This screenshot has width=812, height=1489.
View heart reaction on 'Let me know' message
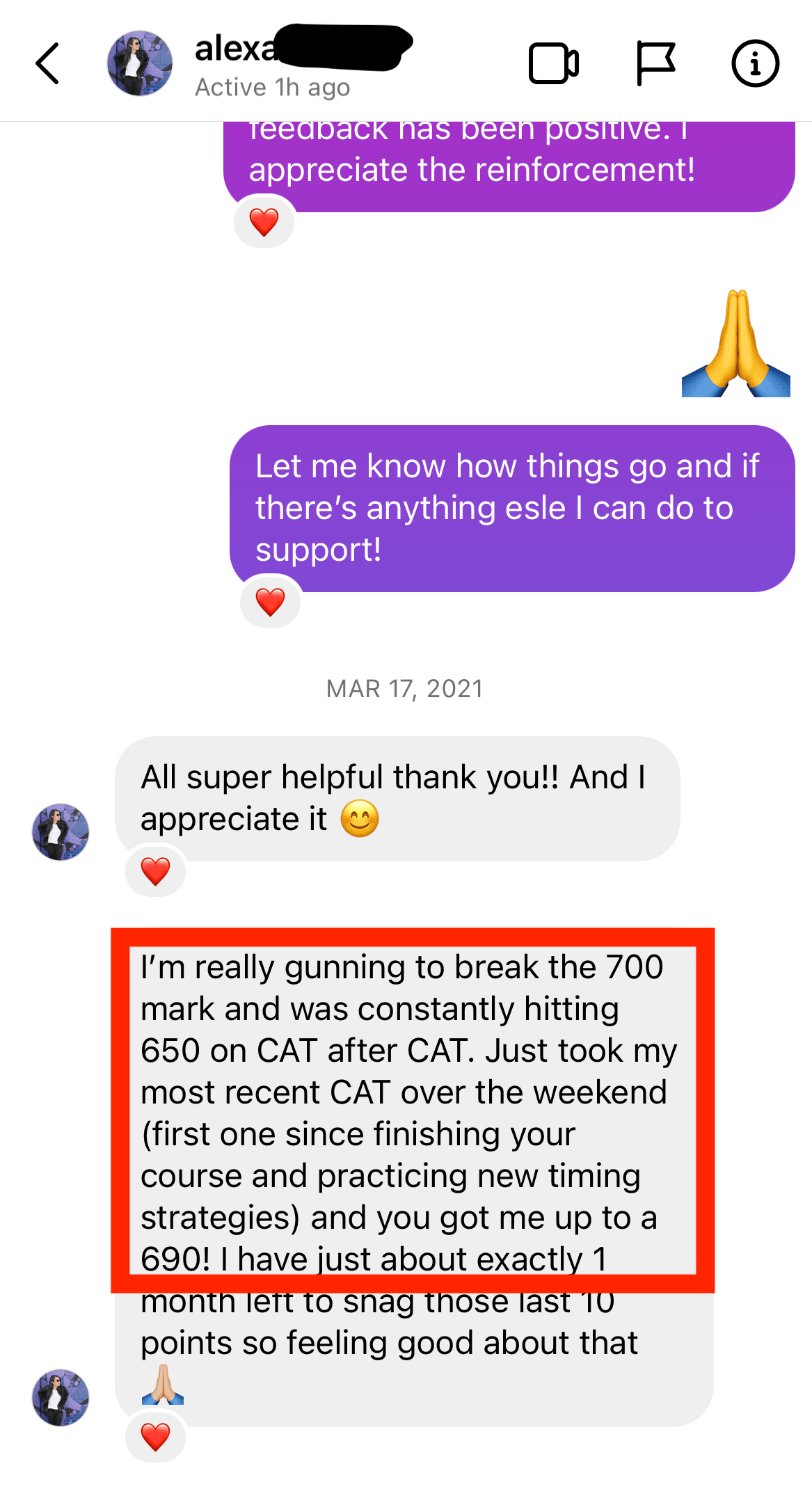point(270,602)
